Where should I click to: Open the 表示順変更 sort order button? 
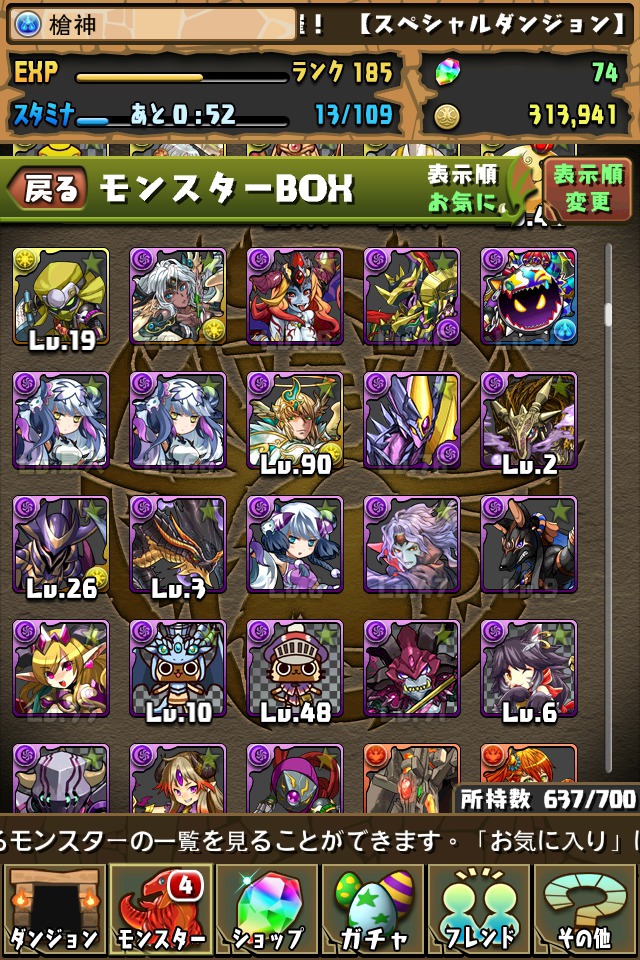click(587, 188)
